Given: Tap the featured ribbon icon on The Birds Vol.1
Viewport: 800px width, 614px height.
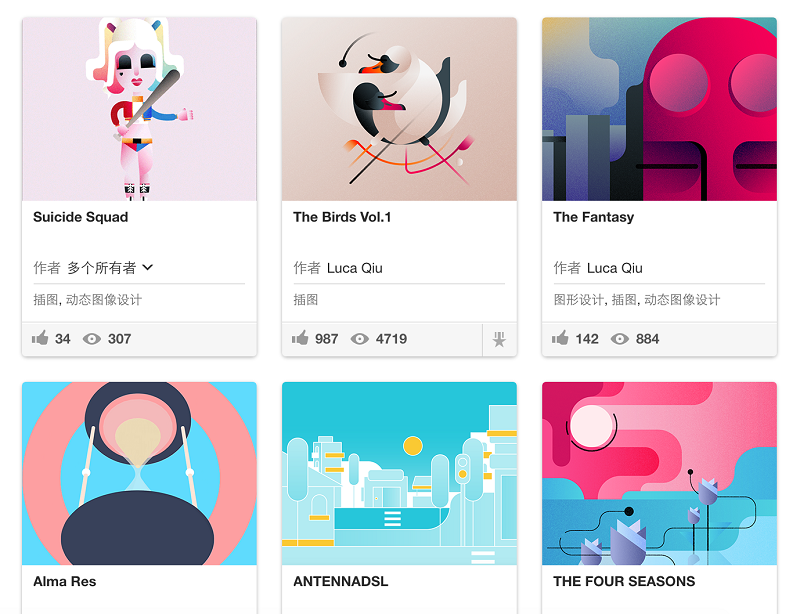Looking at the screenshot, I should (x=499, y=339).
